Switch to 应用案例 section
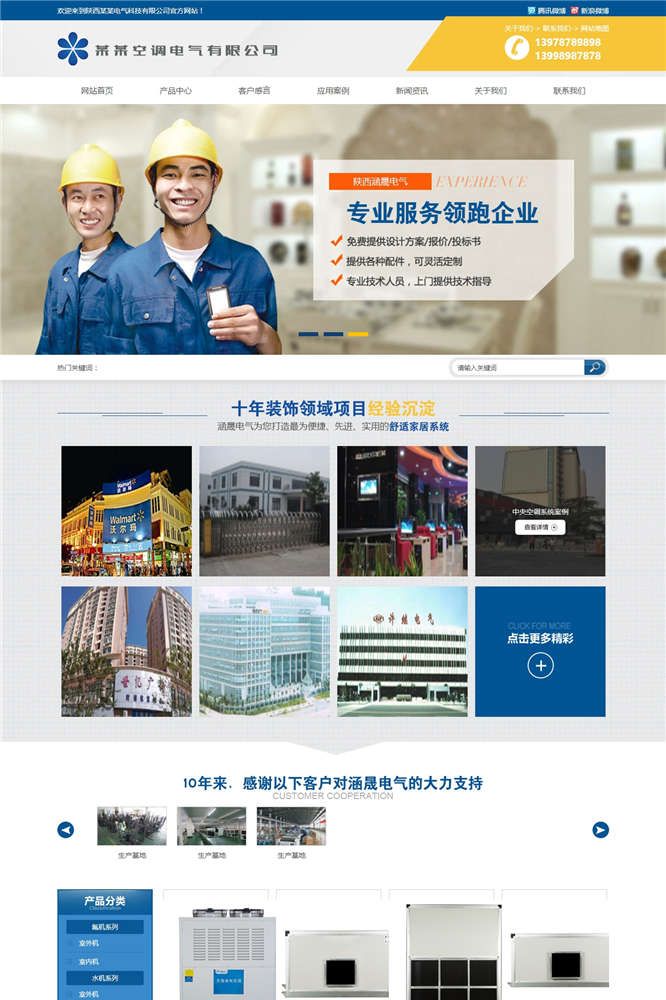The width and height of the screenshot is (666, 1000). 333,90
